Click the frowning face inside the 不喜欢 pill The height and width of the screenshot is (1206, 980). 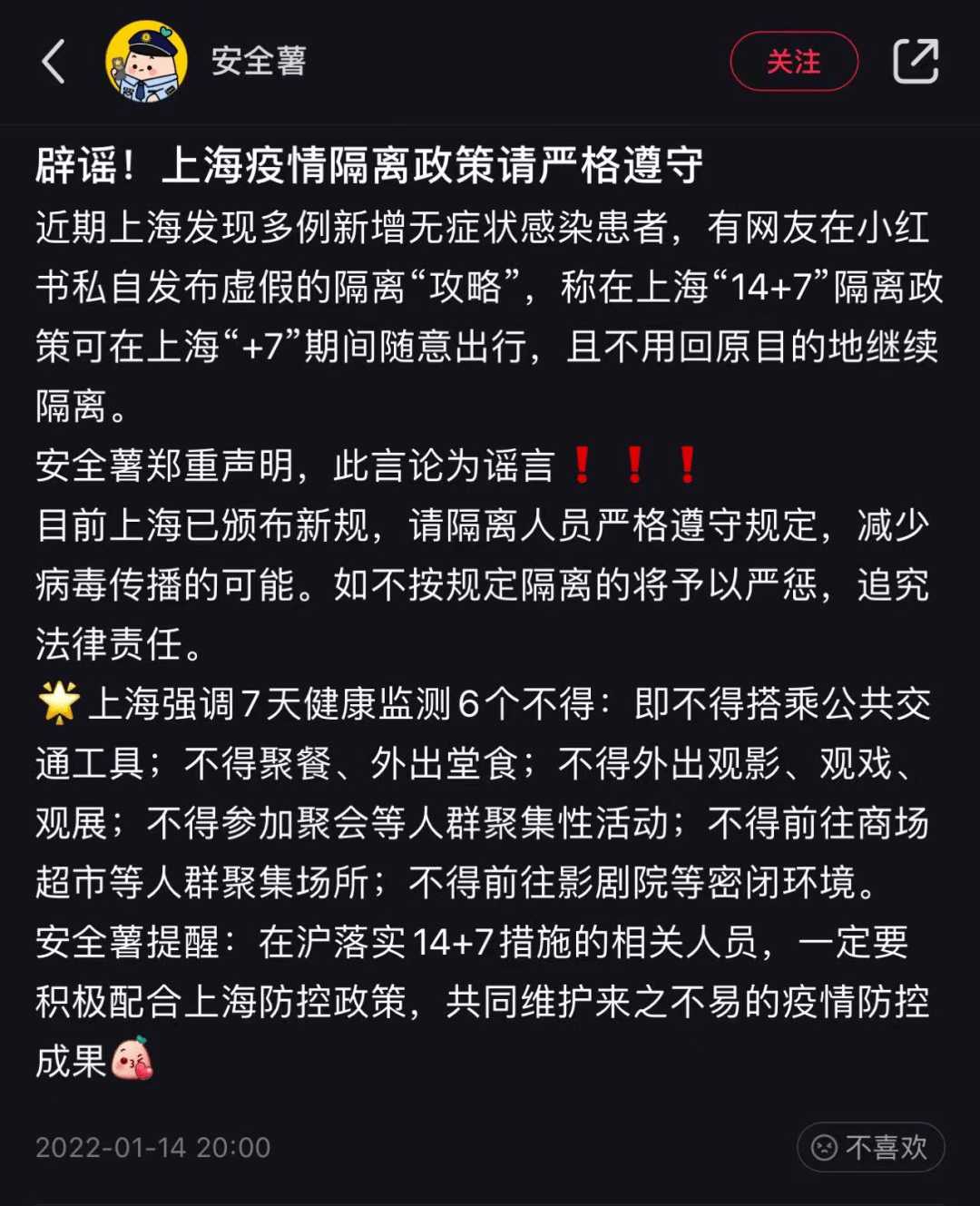pos(824,1147)
